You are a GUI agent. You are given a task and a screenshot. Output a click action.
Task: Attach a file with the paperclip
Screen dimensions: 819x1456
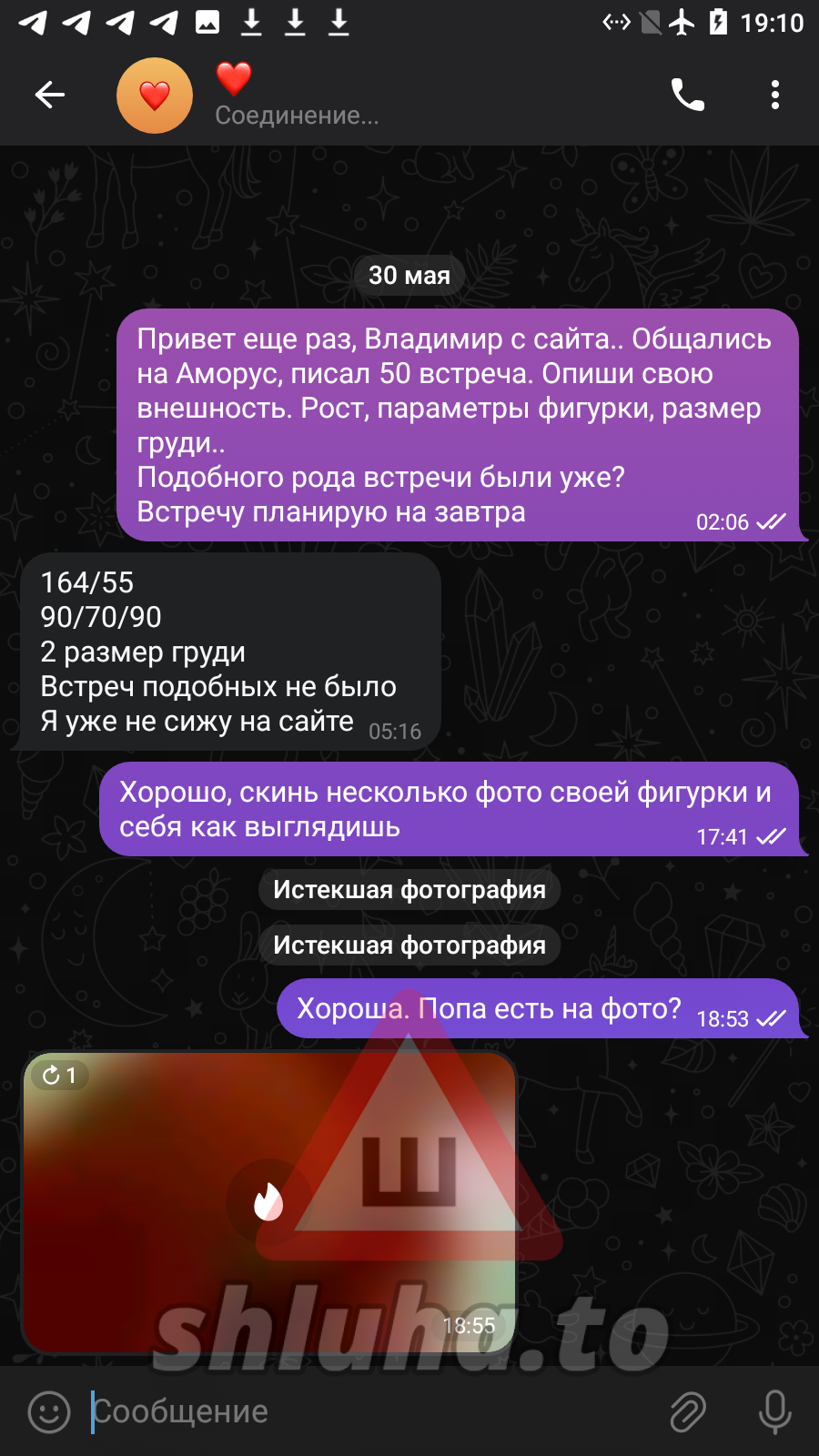pyautogui.click(x=688, y=1411)
